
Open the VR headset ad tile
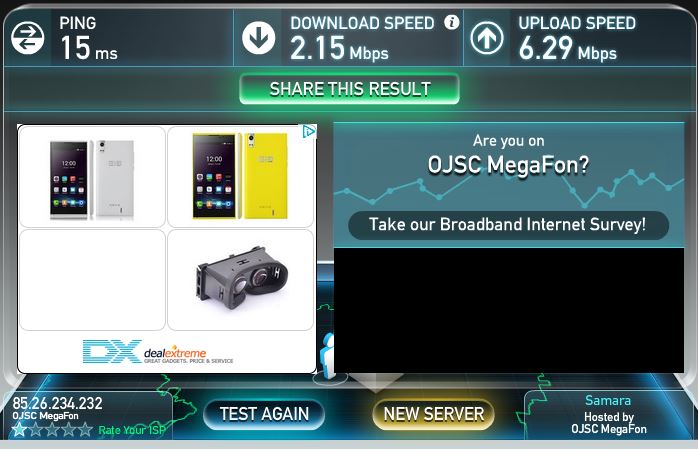coord(240,279)
